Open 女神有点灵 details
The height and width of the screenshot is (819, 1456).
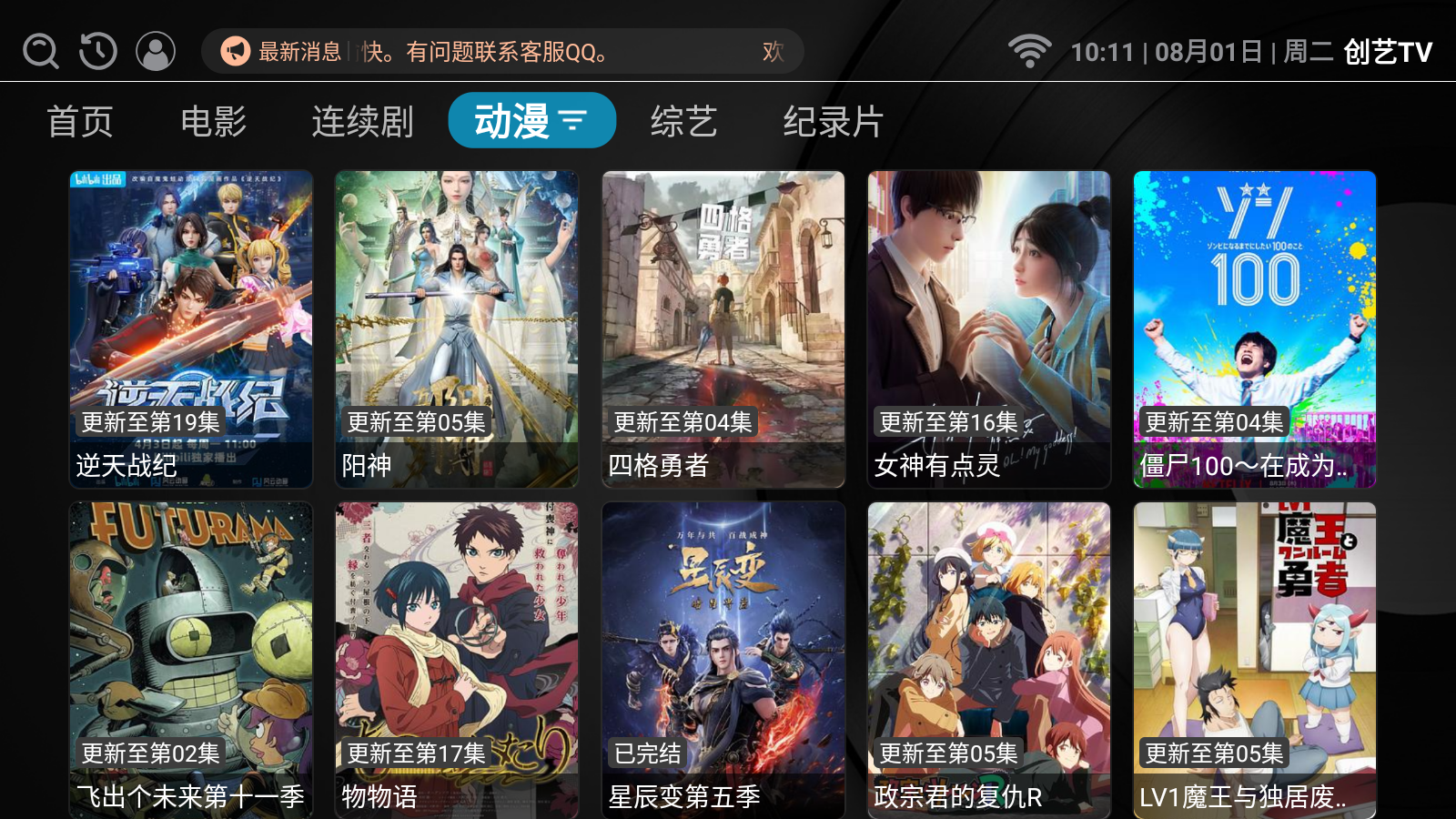(x=989, y=329)
